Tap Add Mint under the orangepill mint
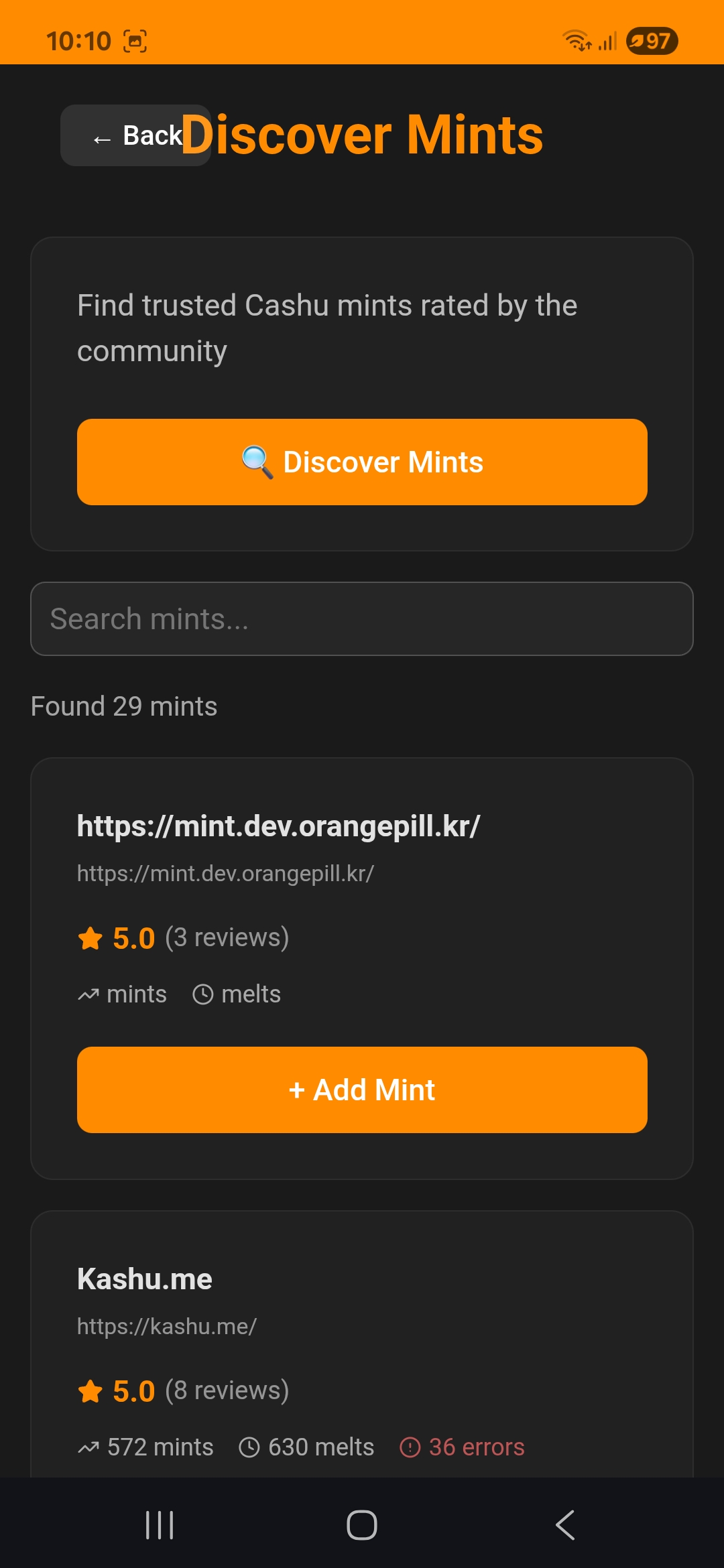The image size is (724, 1568). point(362,1090)
